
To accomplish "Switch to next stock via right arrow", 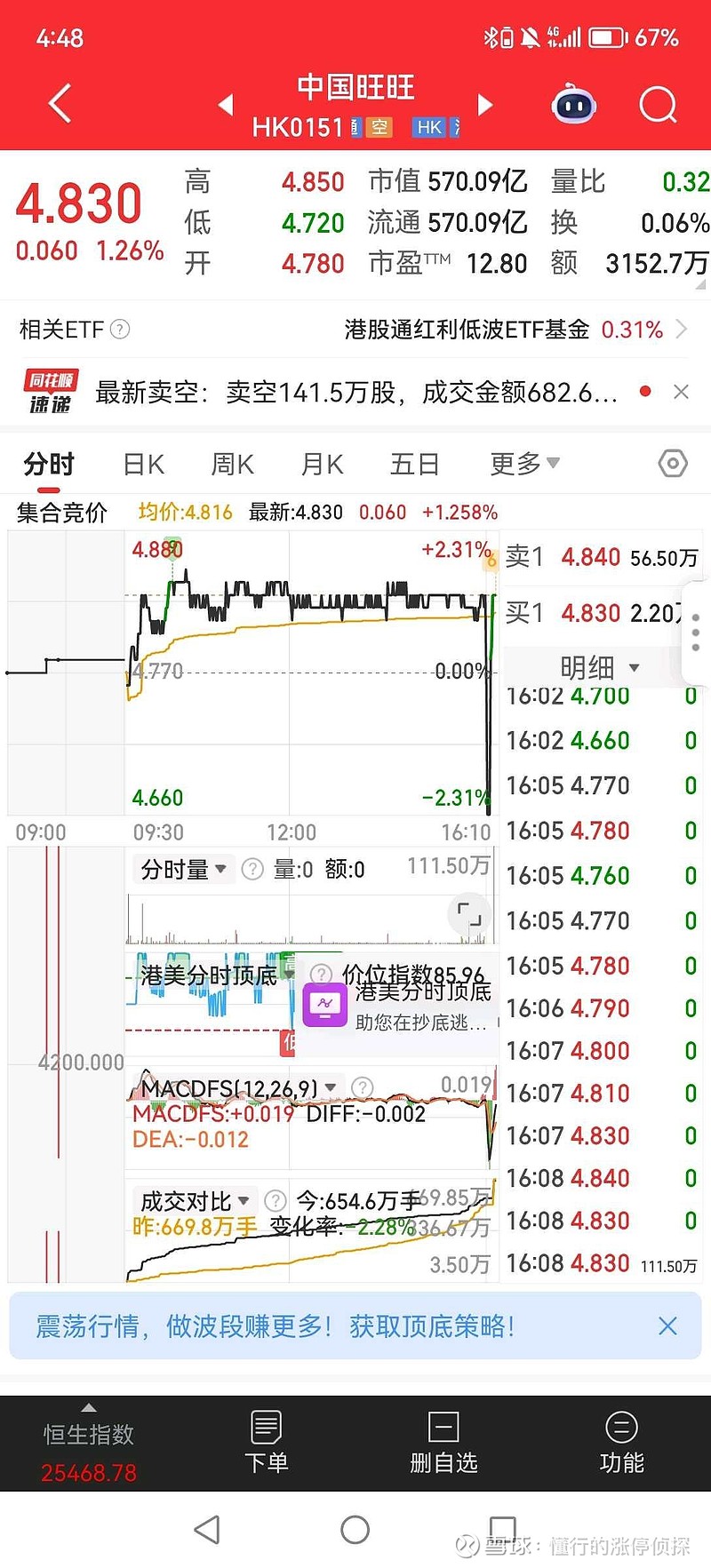I will [485, 104].
